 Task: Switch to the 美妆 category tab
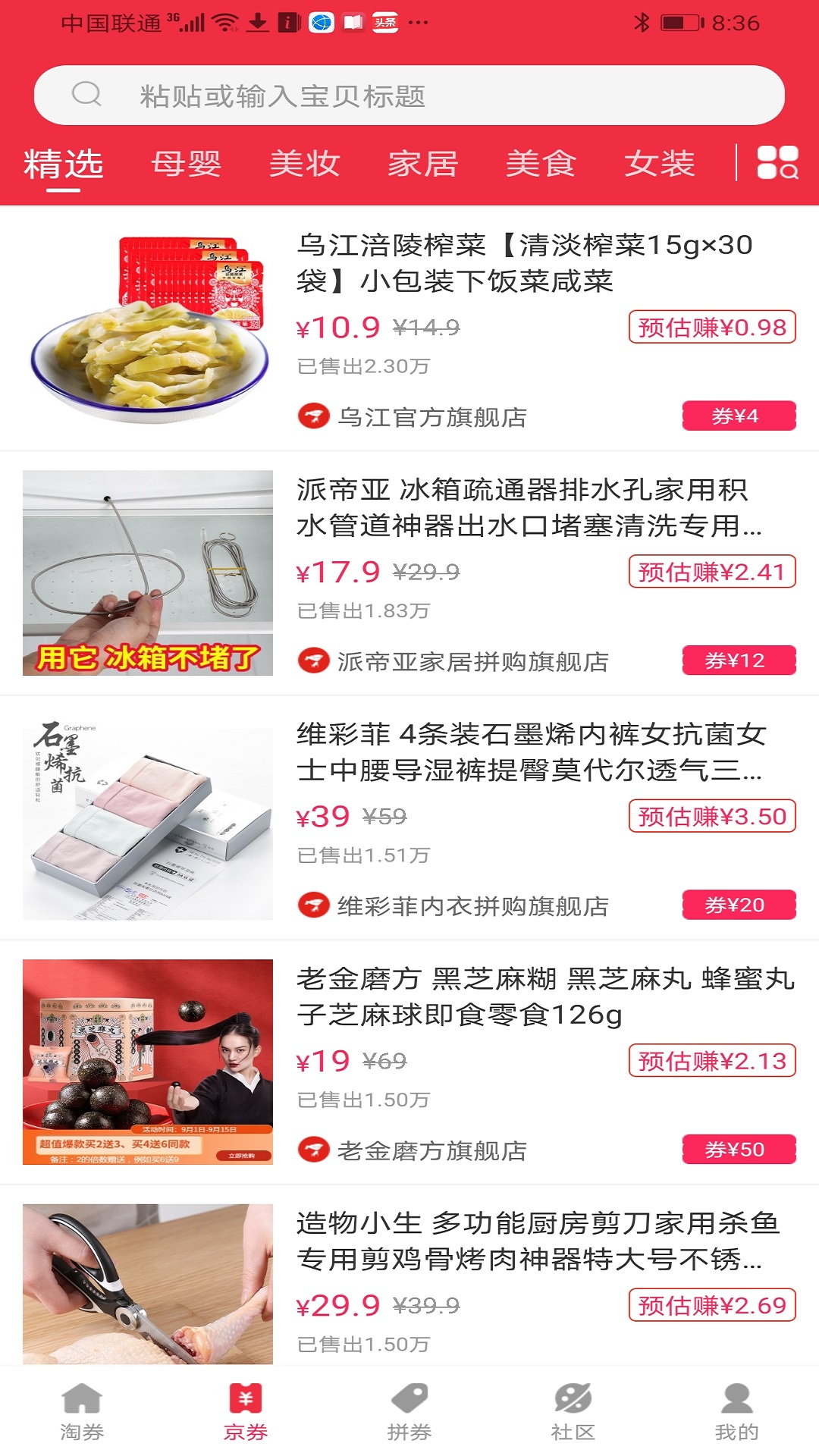pos(304,164)
